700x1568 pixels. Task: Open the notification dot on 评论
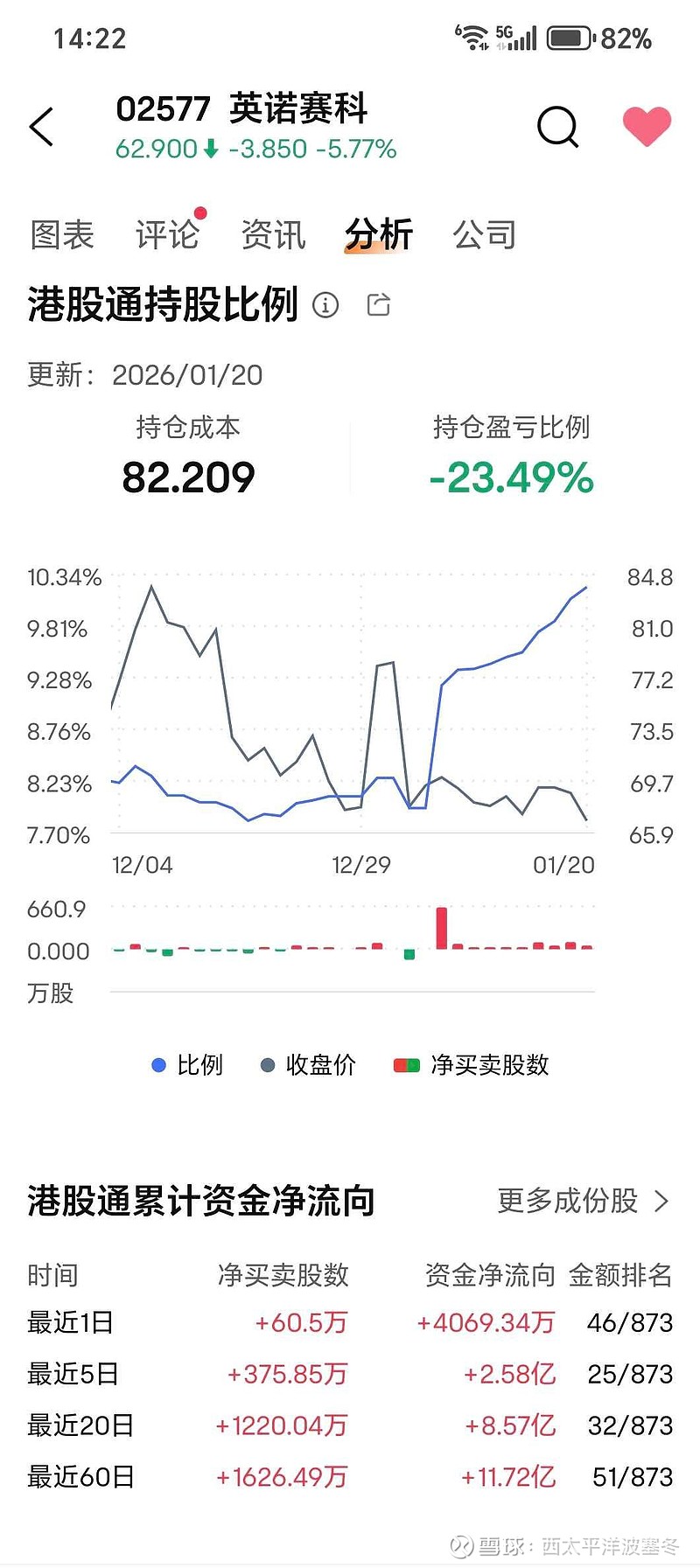tap(201, 212)
